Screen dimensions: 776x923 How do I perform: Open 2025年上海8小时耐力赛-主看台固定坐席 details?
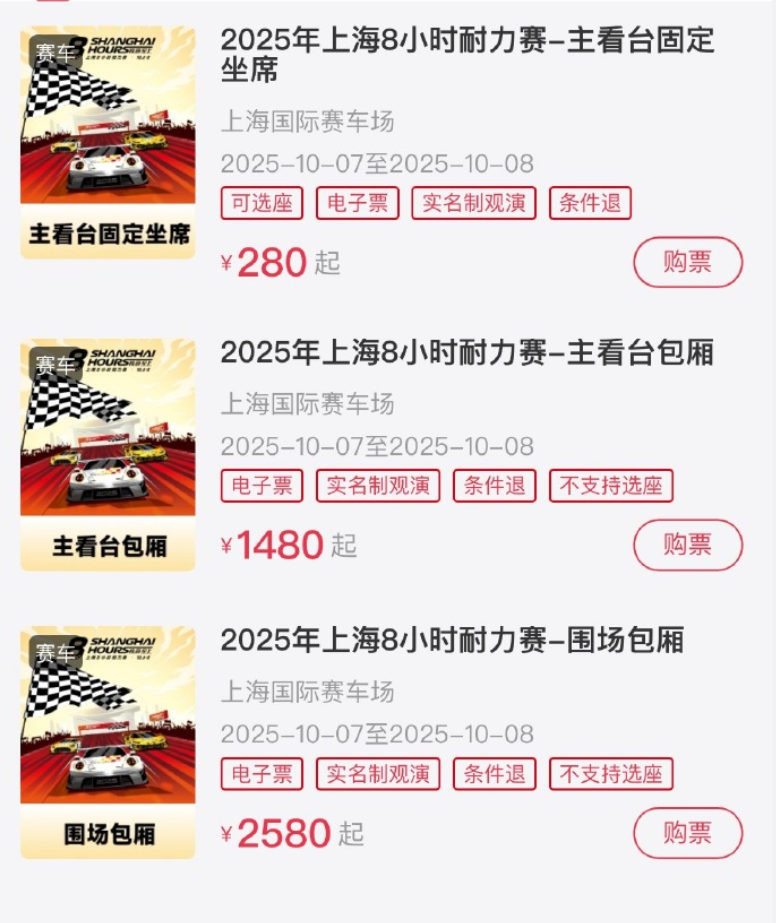click(x=467, y=54)
